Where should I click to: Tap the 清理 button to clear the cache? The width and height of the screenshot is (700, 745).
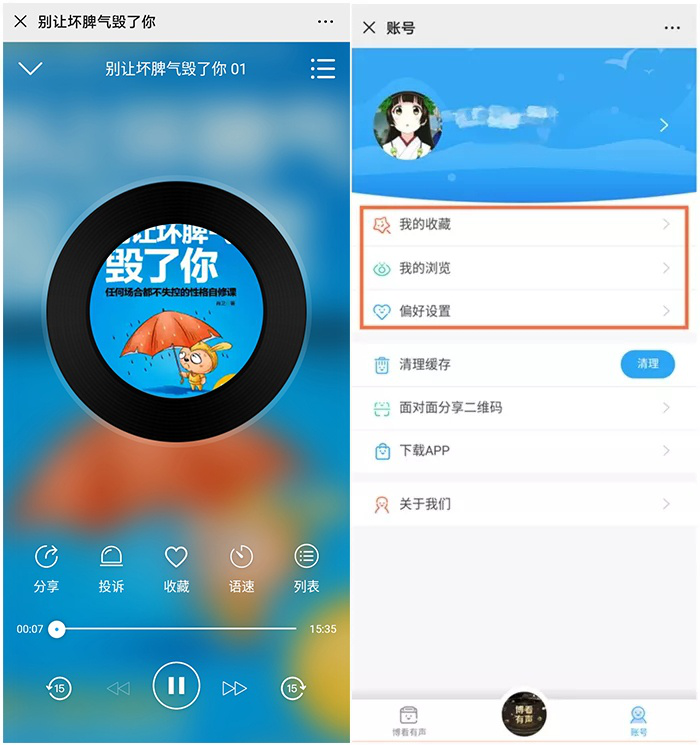point(647,364)
